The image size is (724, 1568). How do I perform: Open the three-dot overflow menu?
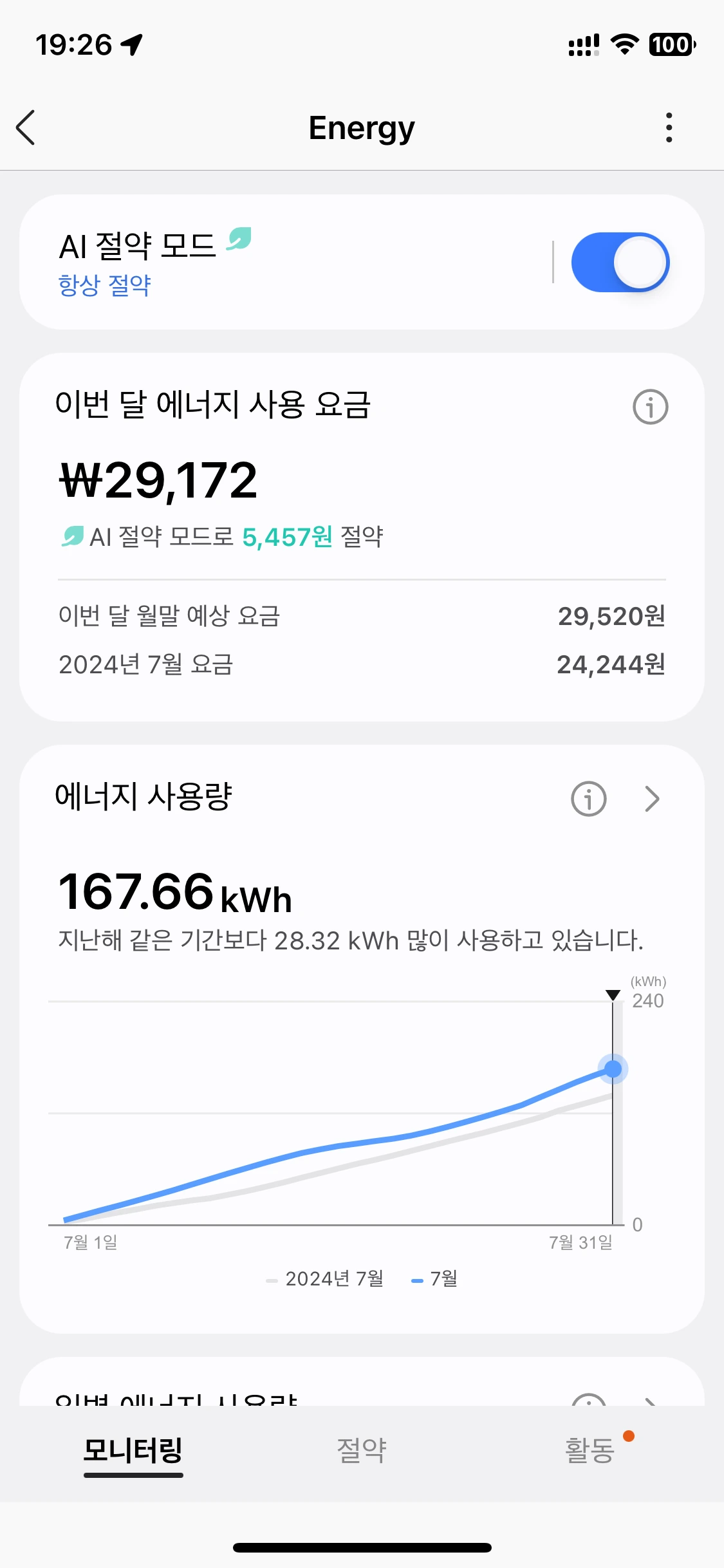[x=669, y=127]
